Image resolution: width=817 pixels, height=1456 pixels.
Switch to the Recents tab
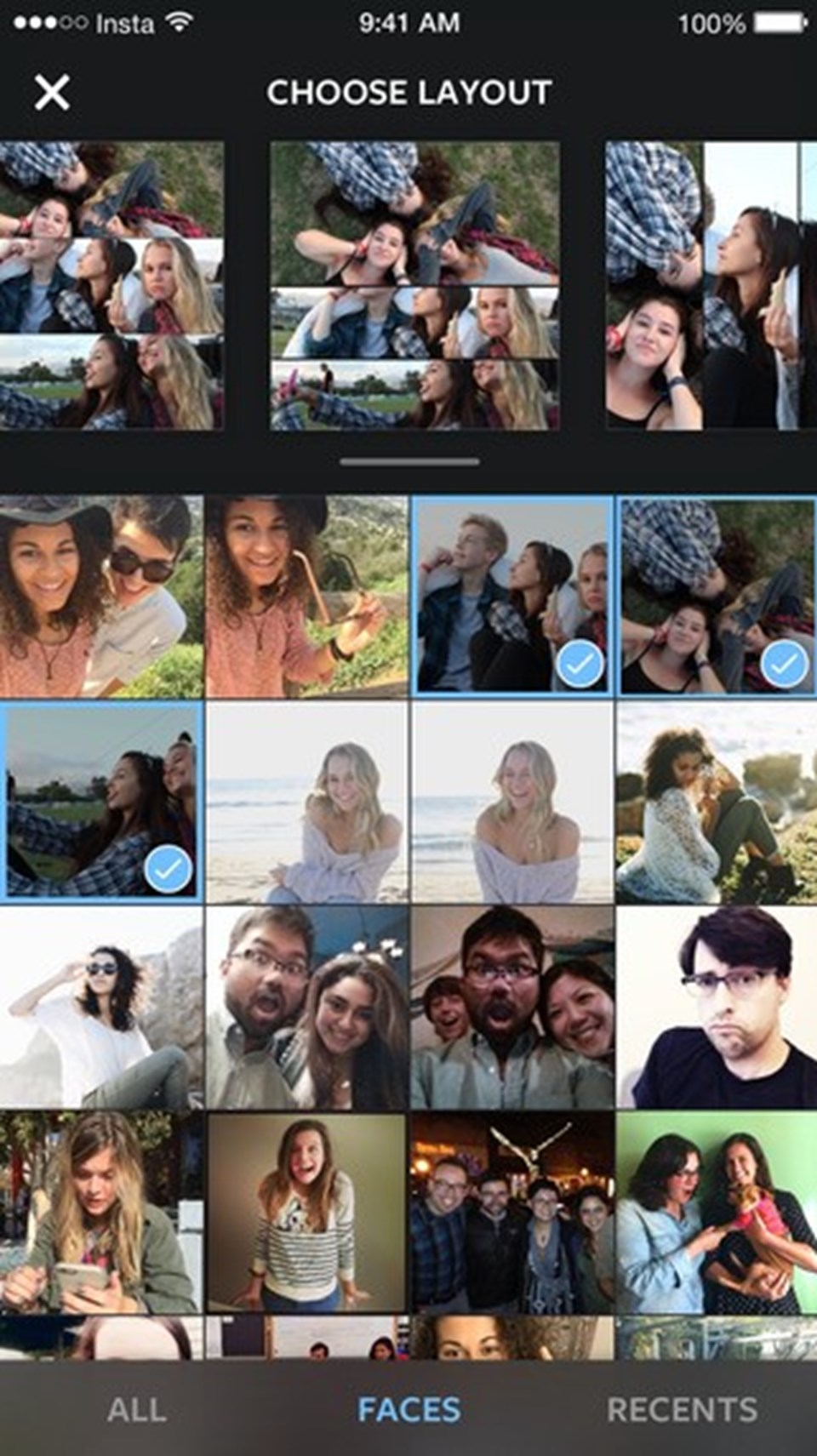click(x=682, y=1409)
